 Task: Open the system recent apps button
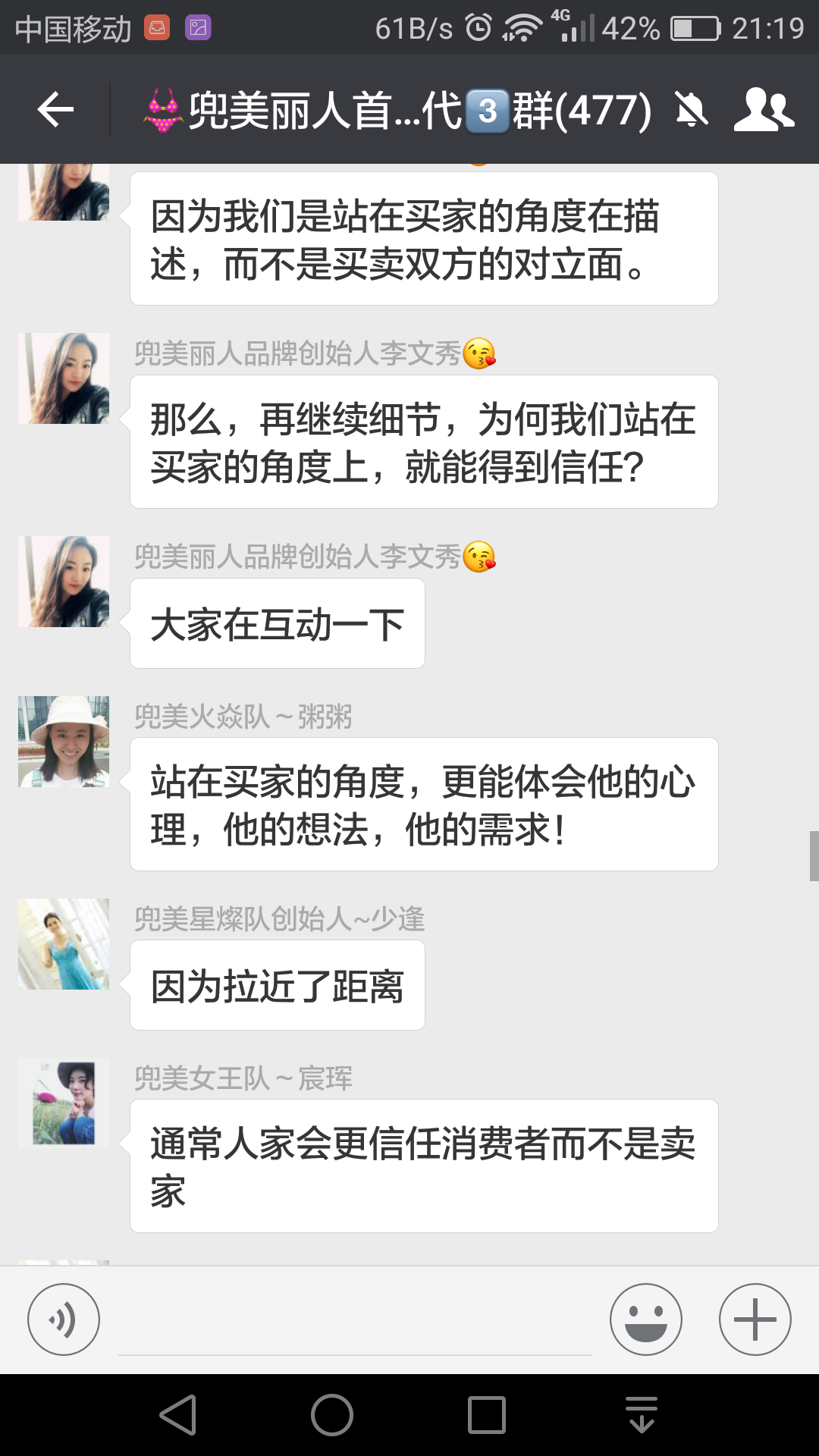pyautogui.click(x=486, y=1415)
